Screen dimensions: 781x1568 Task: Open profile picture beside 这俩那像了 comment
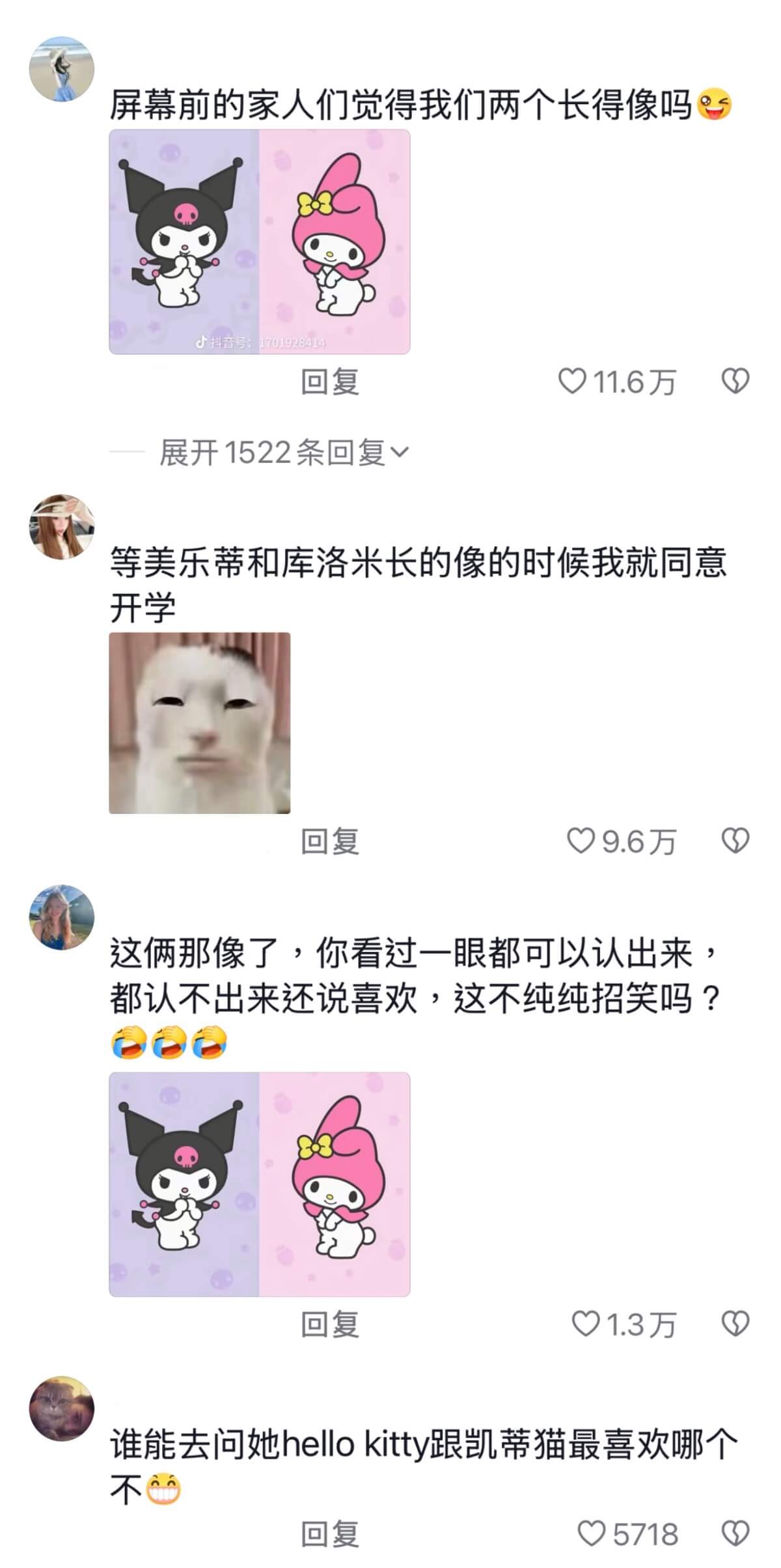coord(62,917)
